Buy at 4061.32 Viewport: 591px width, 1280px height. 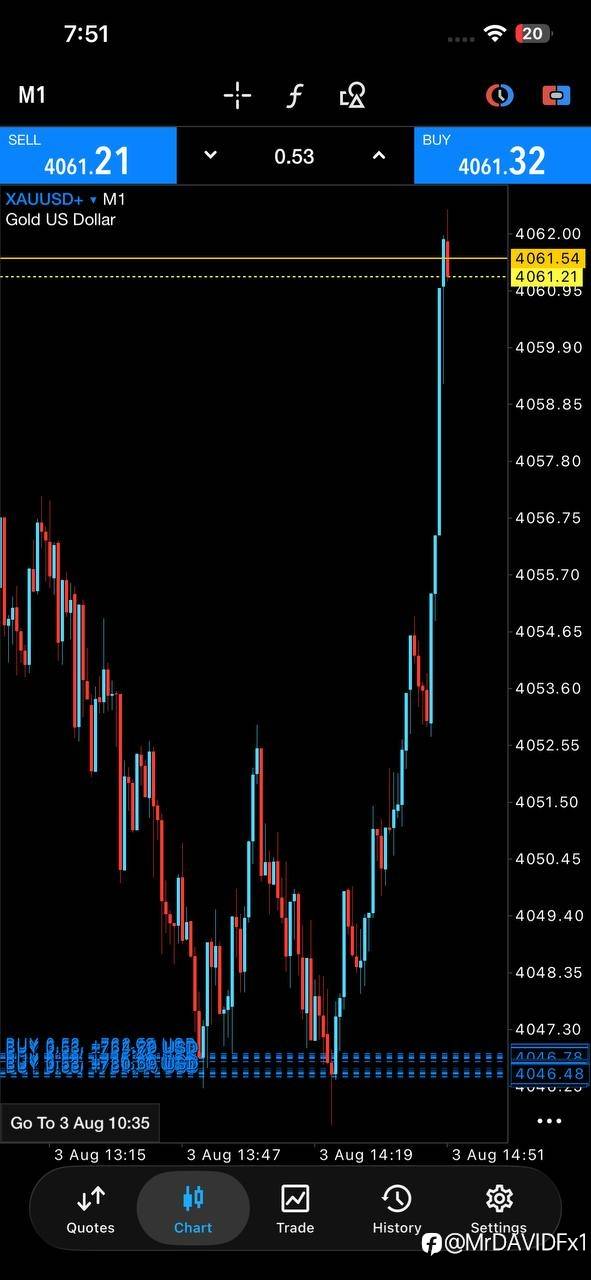pyautogui.click(x=502, y=155)
